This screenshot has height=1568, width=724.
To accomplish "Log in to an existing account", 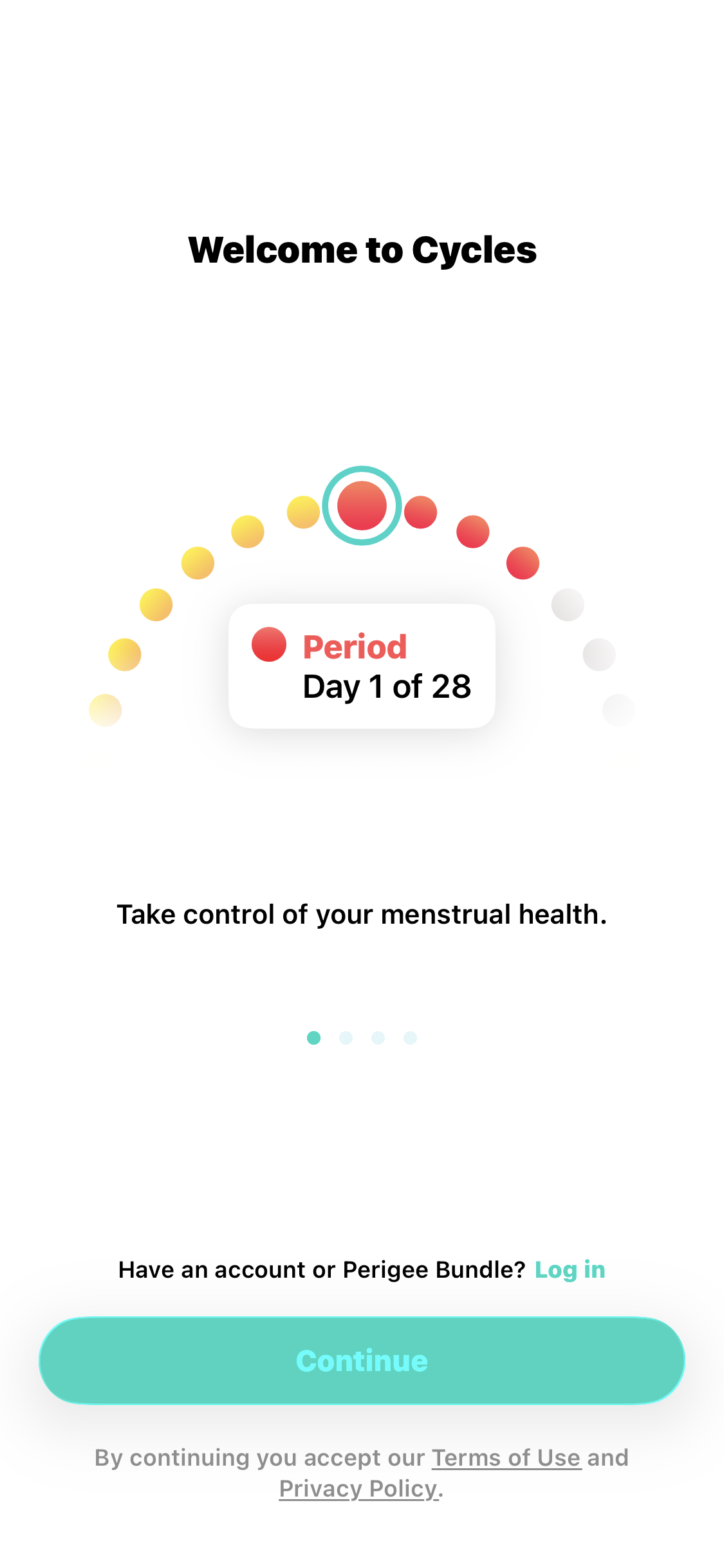I will pos(570,1270).
